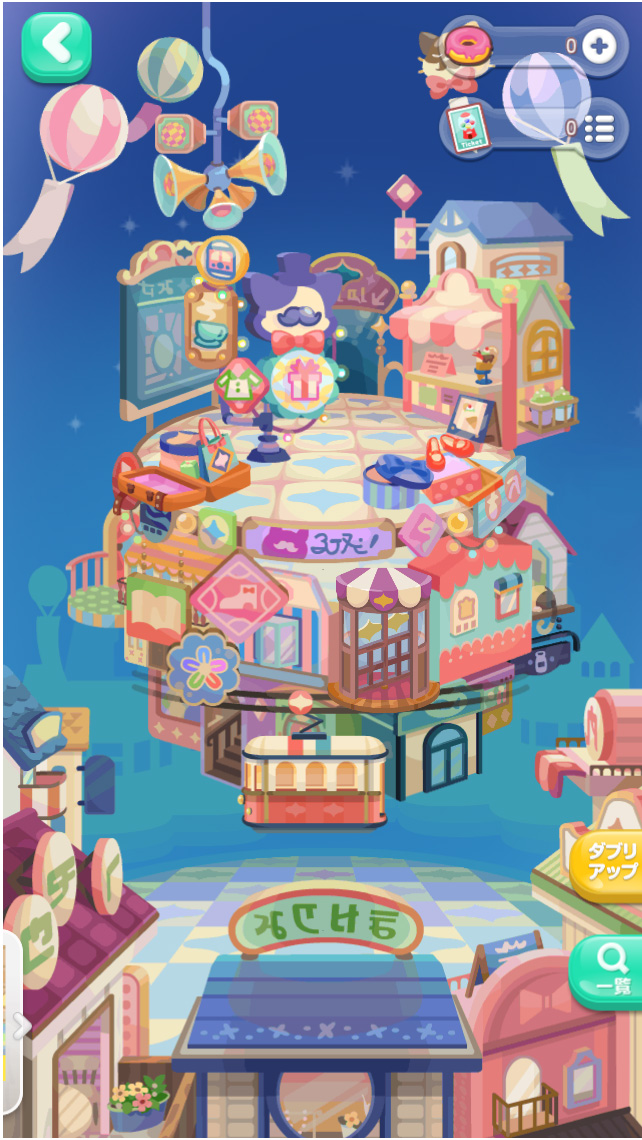Open the ticket list icon

(598, 128)
